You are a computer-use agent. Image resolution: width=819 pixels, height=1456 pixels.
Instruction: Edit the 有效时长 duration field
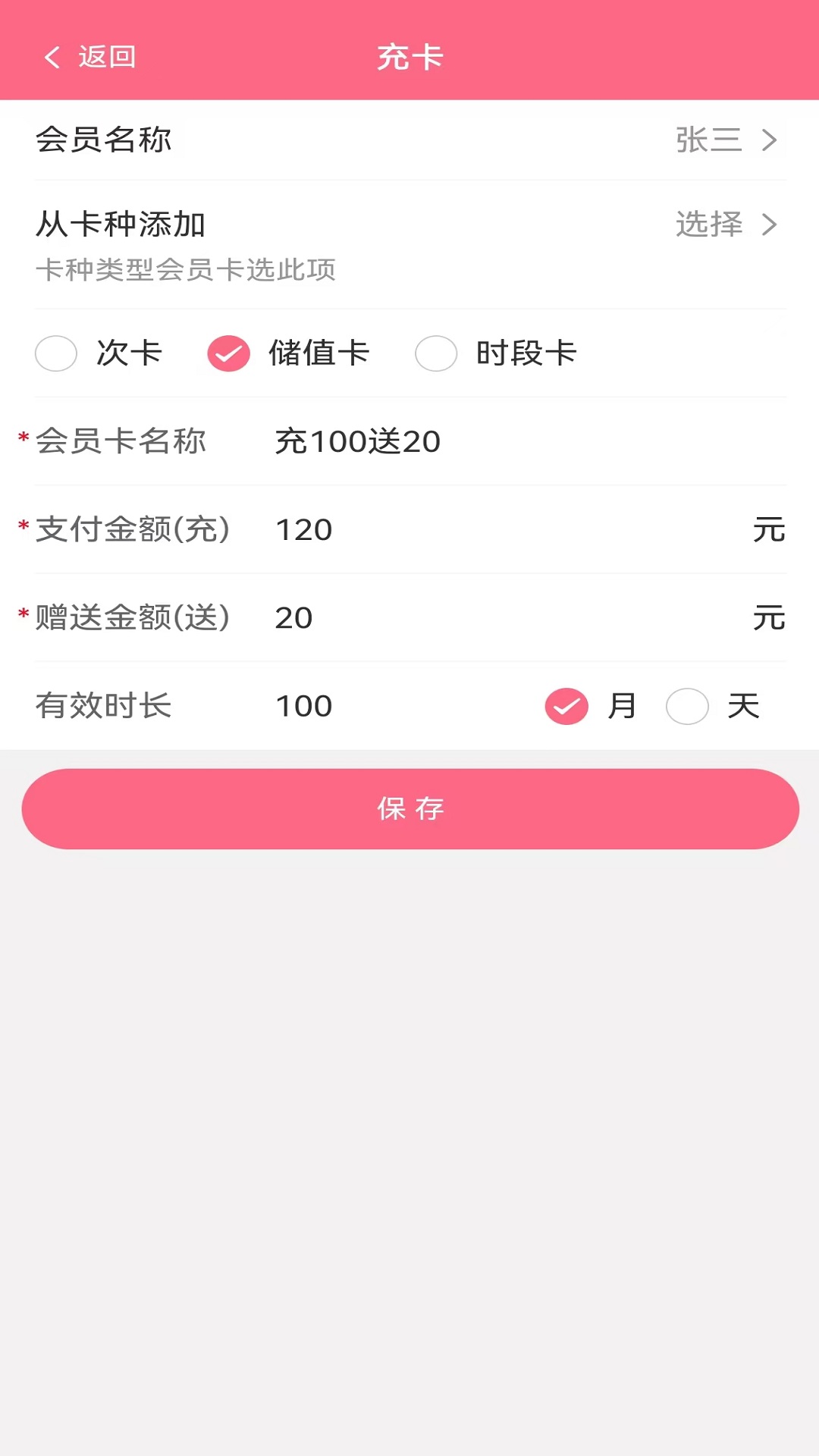[x=394, y=706]
